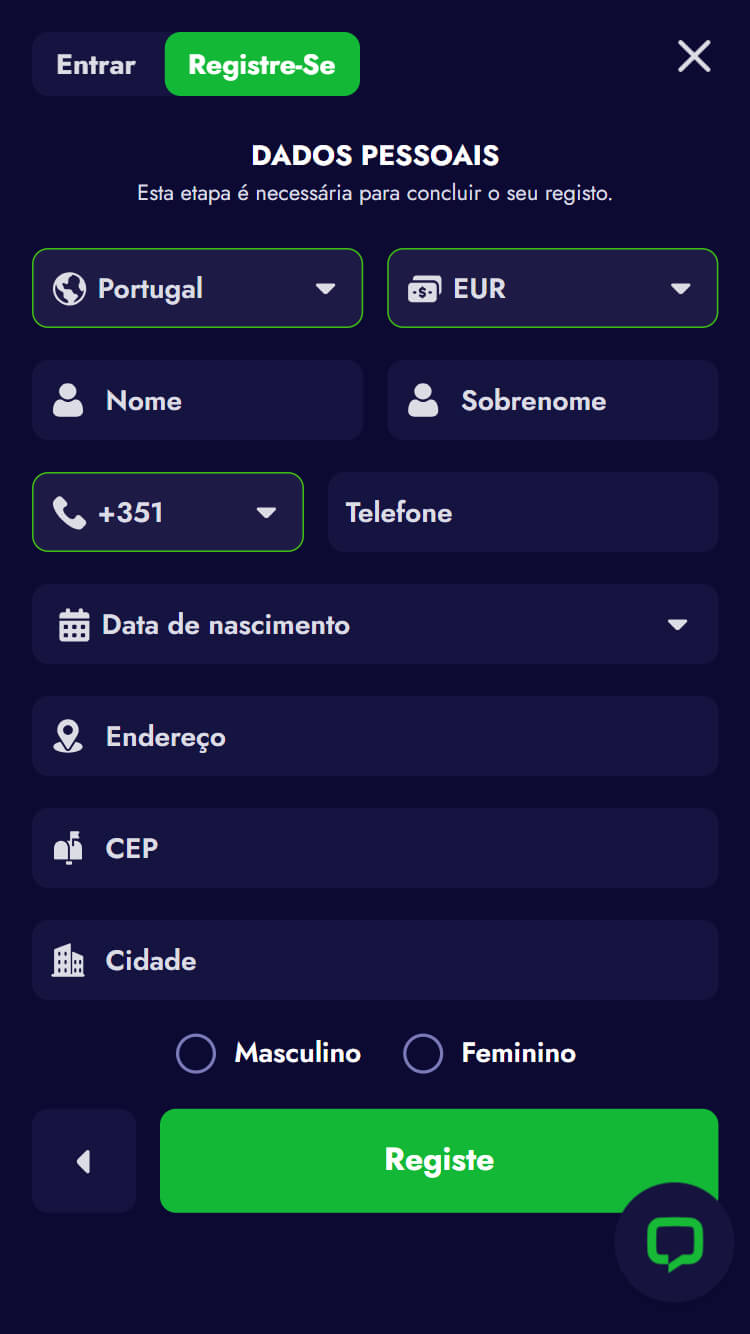Open the +351 phone code dropdown
Viewport: 750px width, 1334px height.
(x=167, y=512)
